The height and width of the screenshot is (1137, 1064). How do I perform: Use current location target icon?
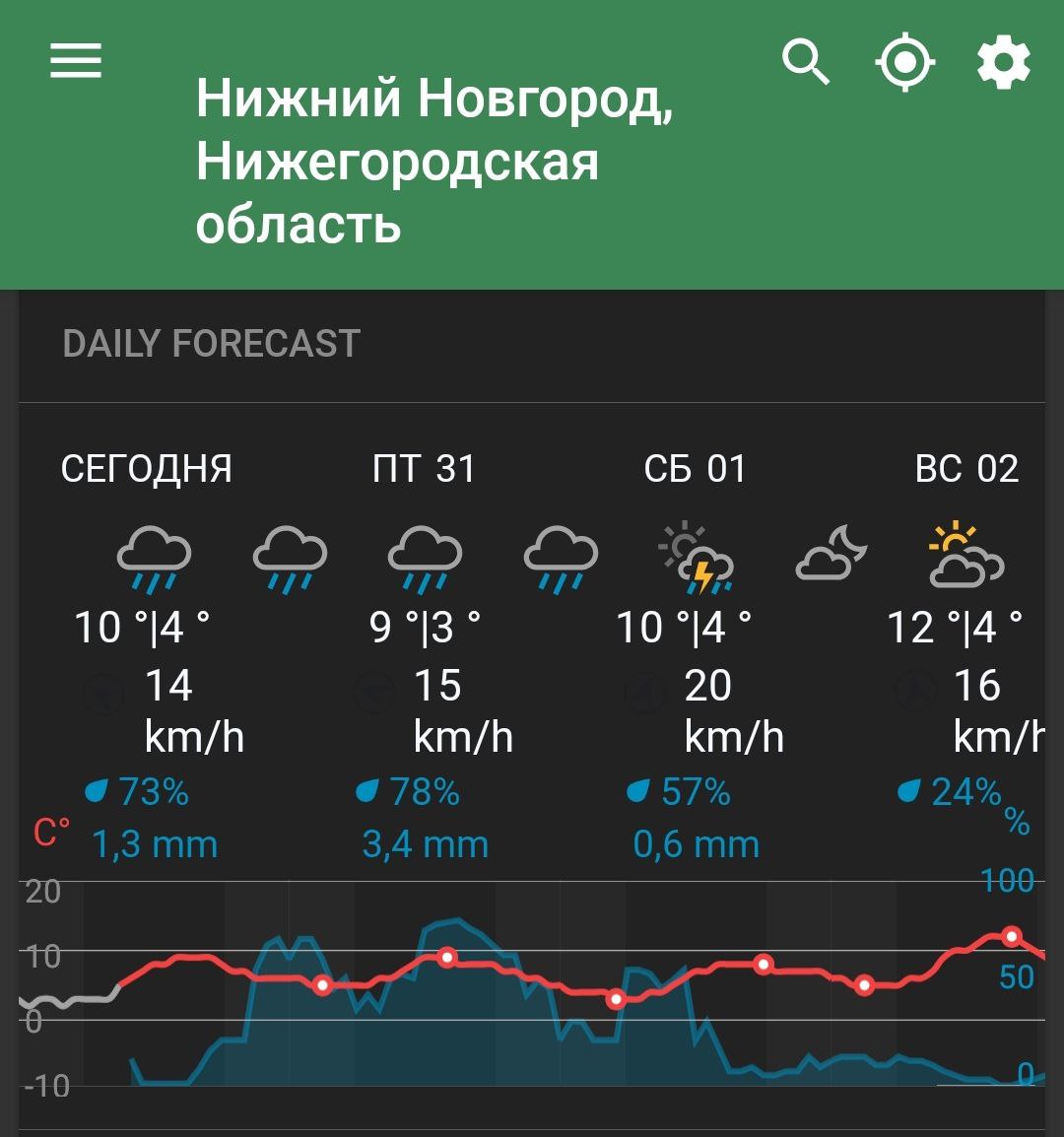[904, 62]
